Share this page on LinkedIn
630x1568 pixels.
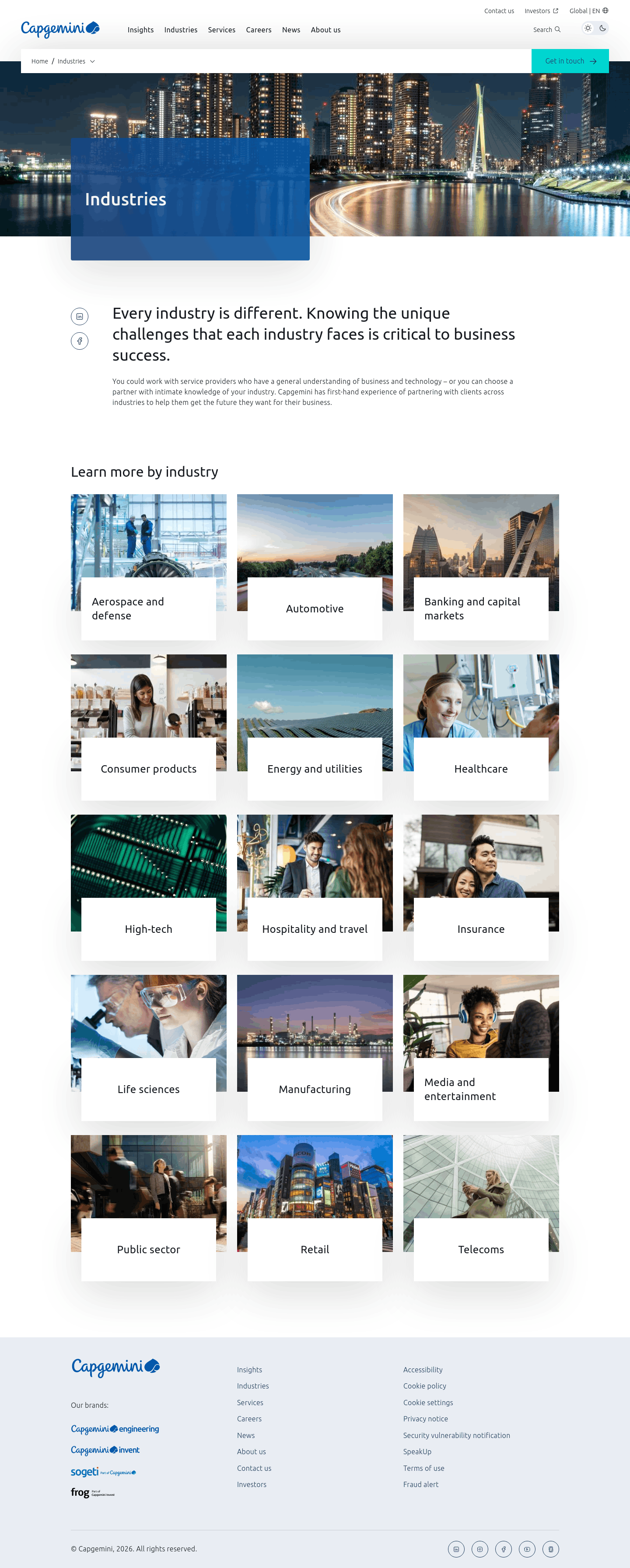click(80, 316)
